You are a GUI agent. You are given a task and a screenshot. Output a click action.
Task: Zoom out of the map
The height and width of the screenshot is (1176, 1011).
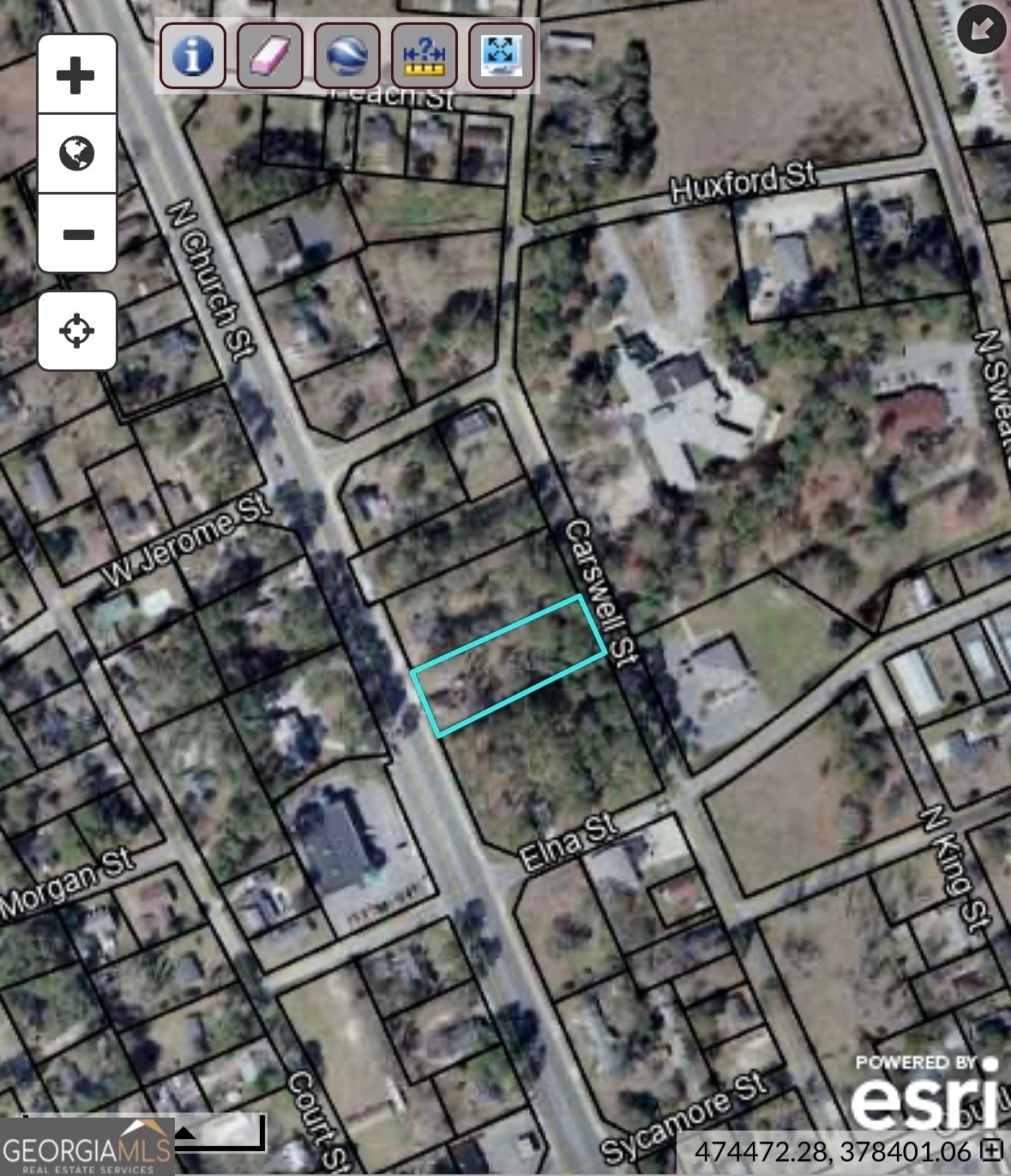click(76, 234)
